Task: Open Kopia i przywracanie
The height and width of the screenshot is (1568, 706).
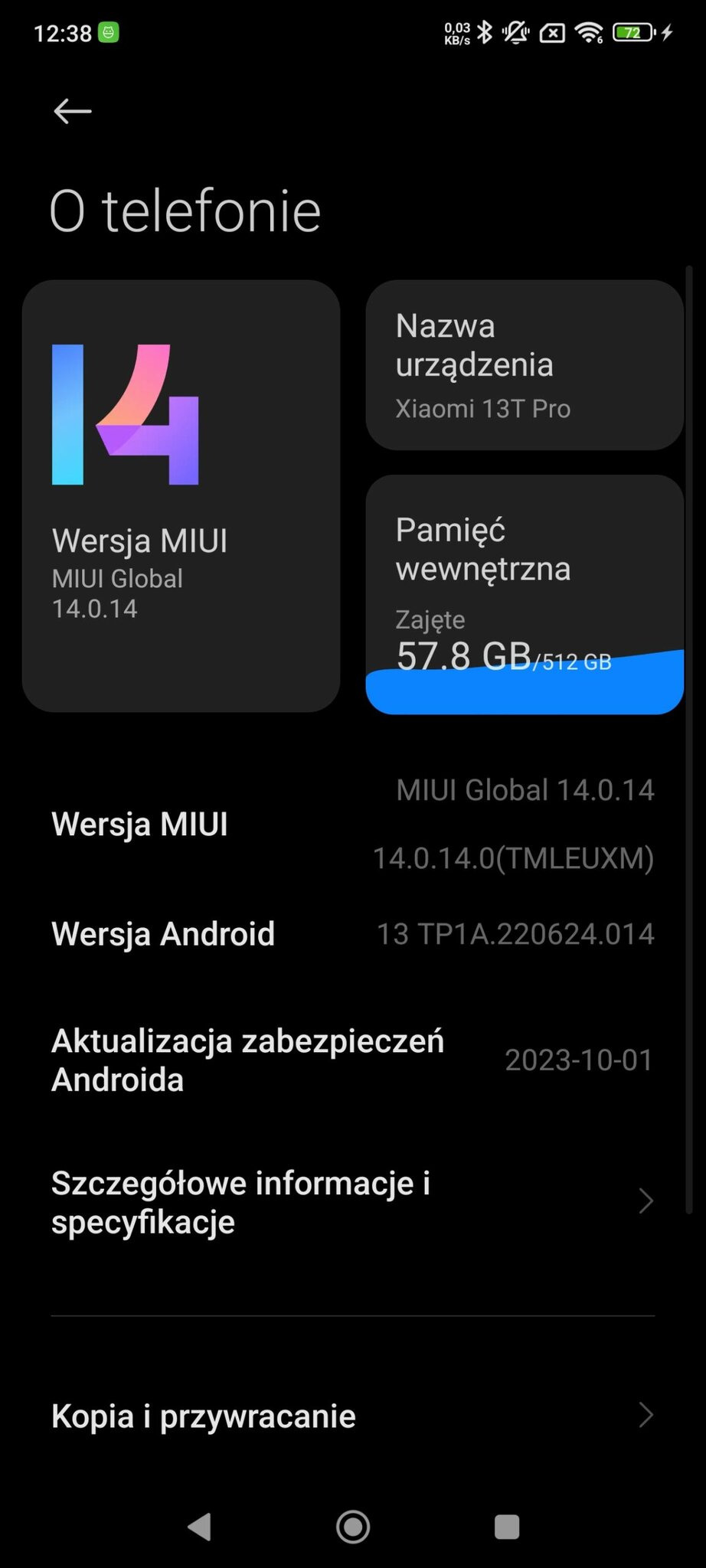Action: [x=352, y=1416]
